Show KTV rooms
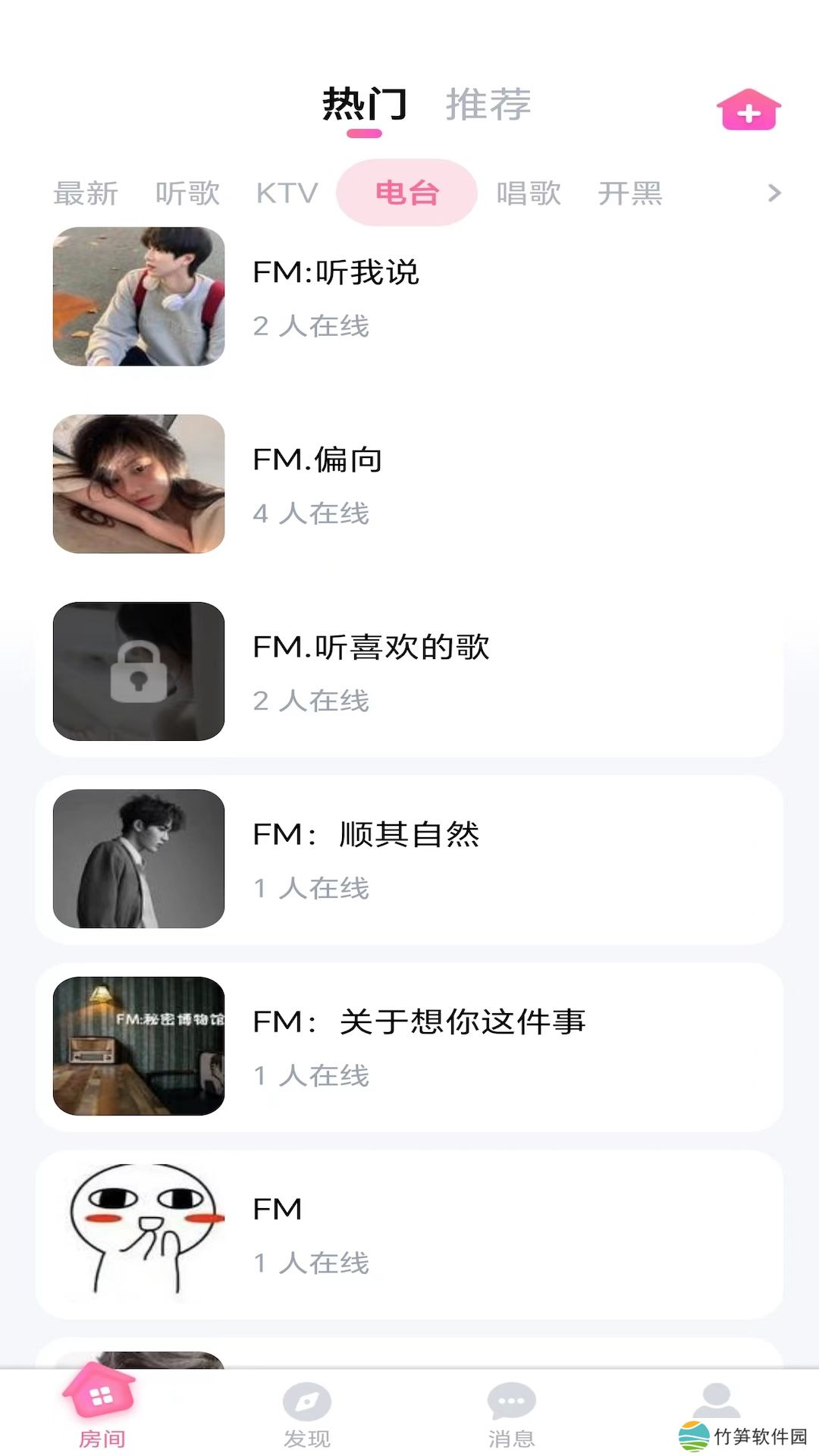The width and height of the screenshot is (819, 1456). tap(287, 193)
